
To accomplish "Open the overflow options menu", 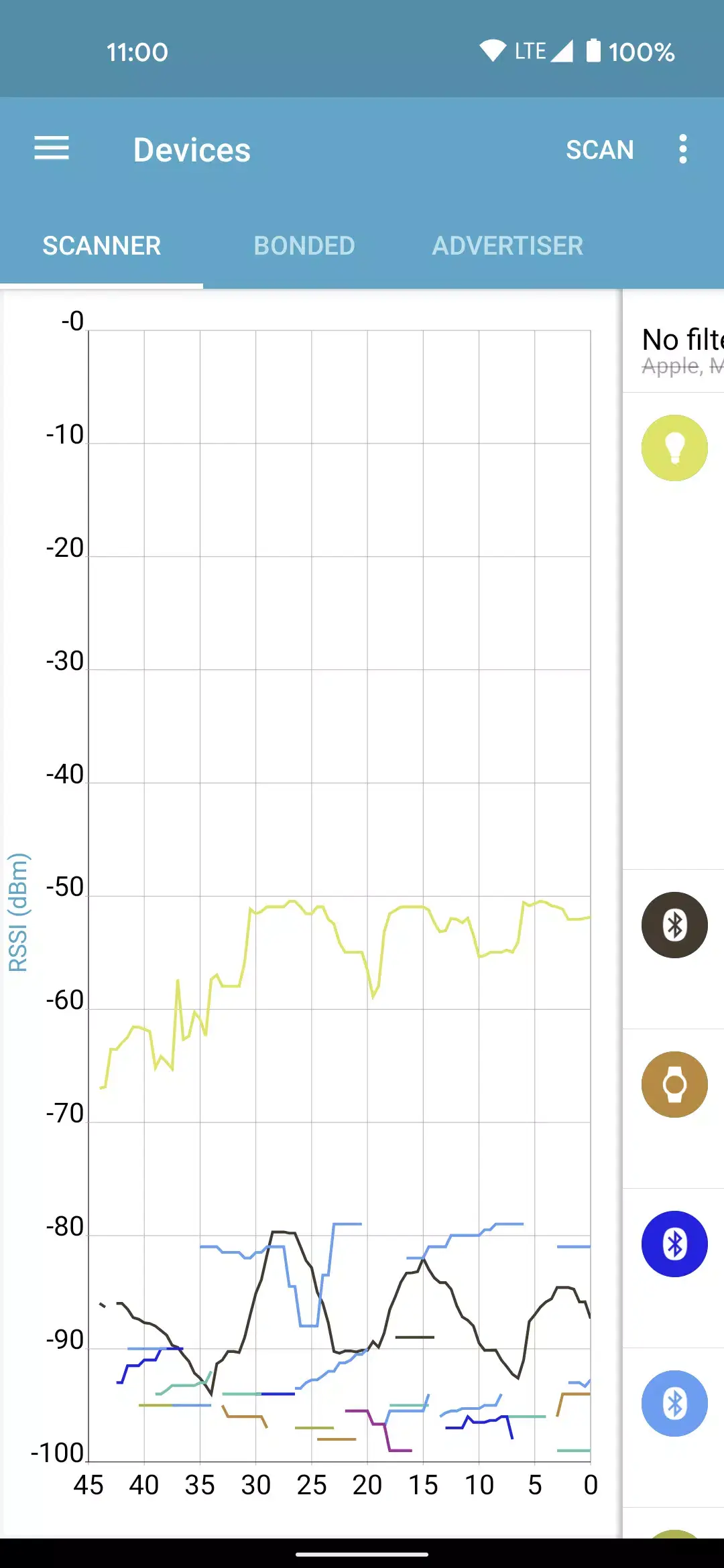I will [x=682, y=149].
